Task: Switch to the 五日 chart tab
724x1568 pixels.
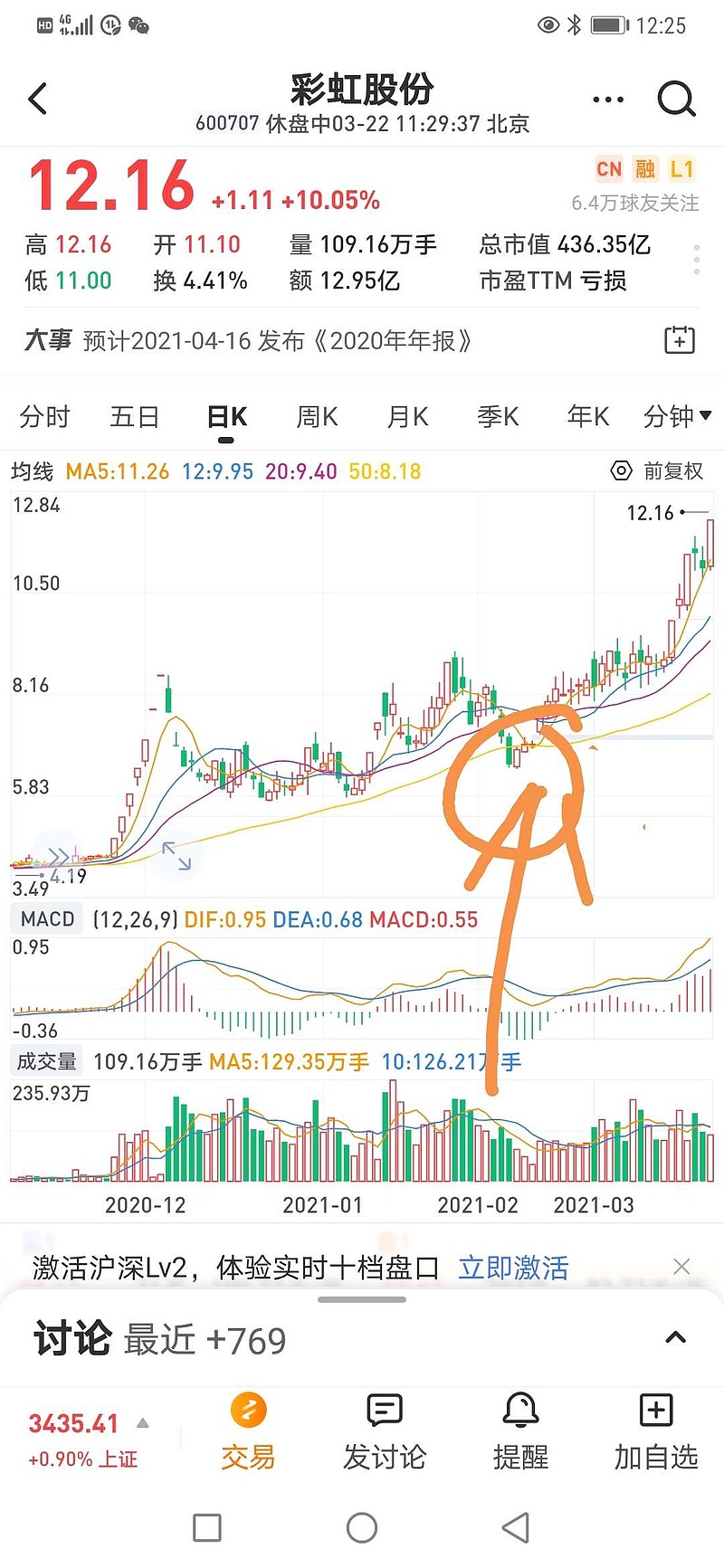Action: 135,416
